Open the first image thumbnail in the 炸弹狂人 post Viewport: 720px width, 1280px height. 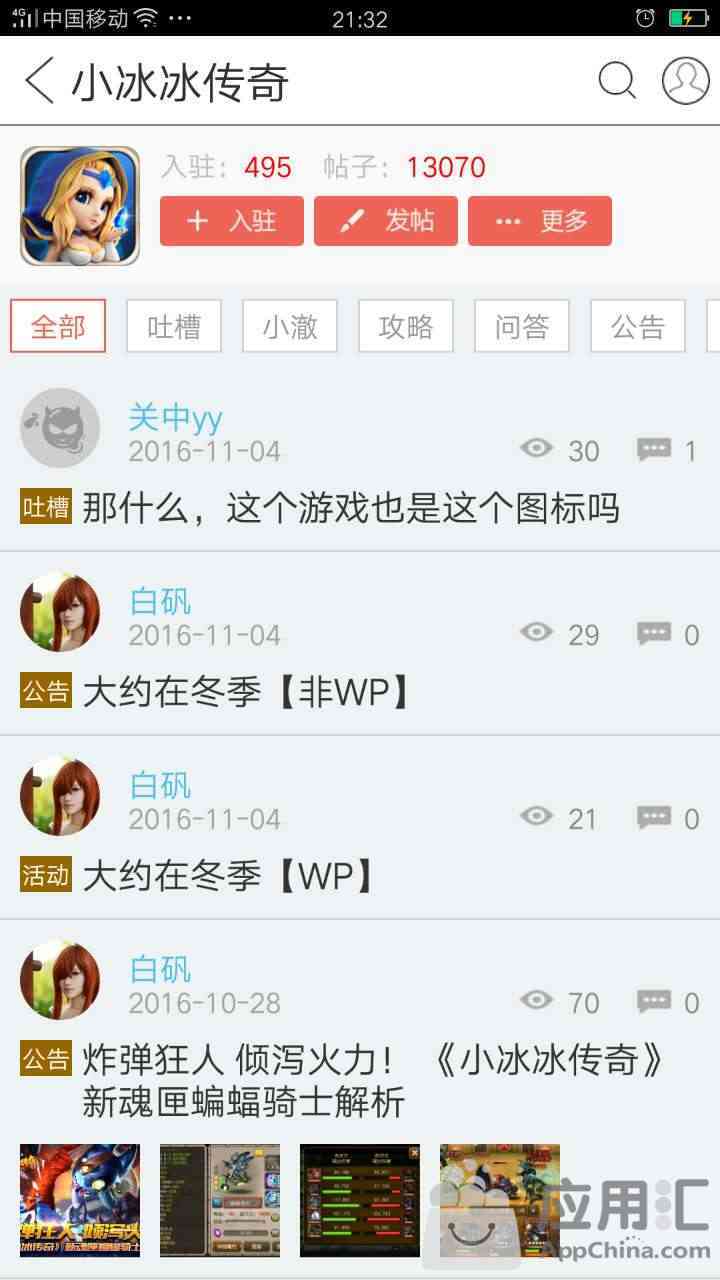click(80, 1200)
